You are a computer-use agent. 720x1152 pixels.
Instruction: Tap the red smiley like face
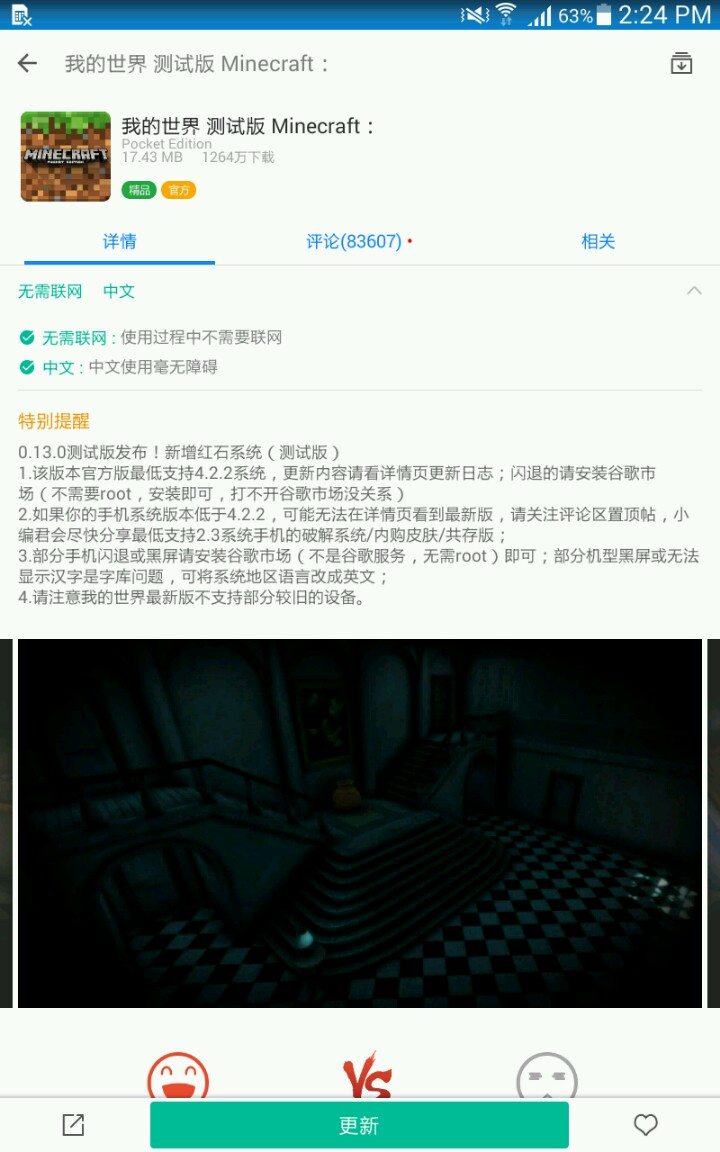coord(178,1076)
